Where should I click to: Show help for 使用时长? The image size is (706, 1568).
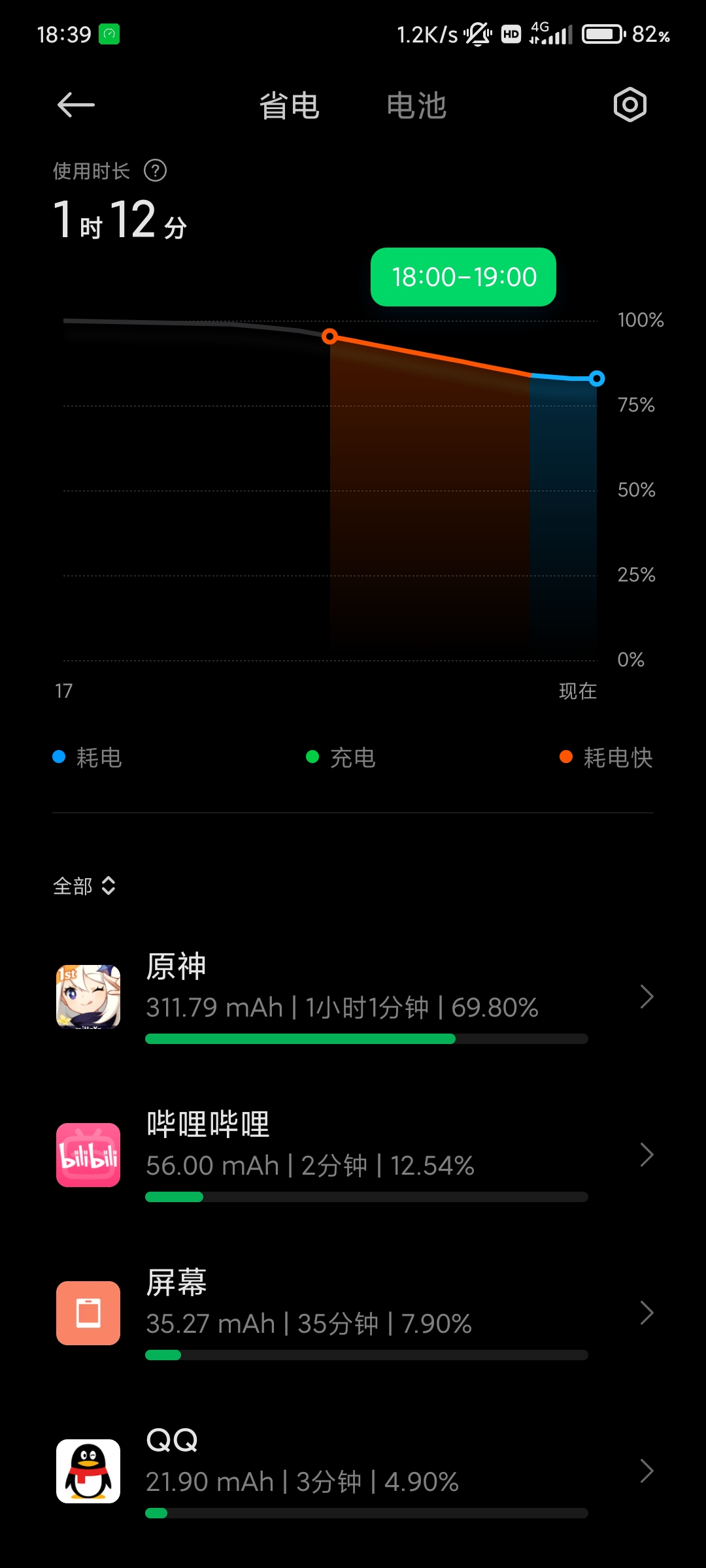point(156,171)
